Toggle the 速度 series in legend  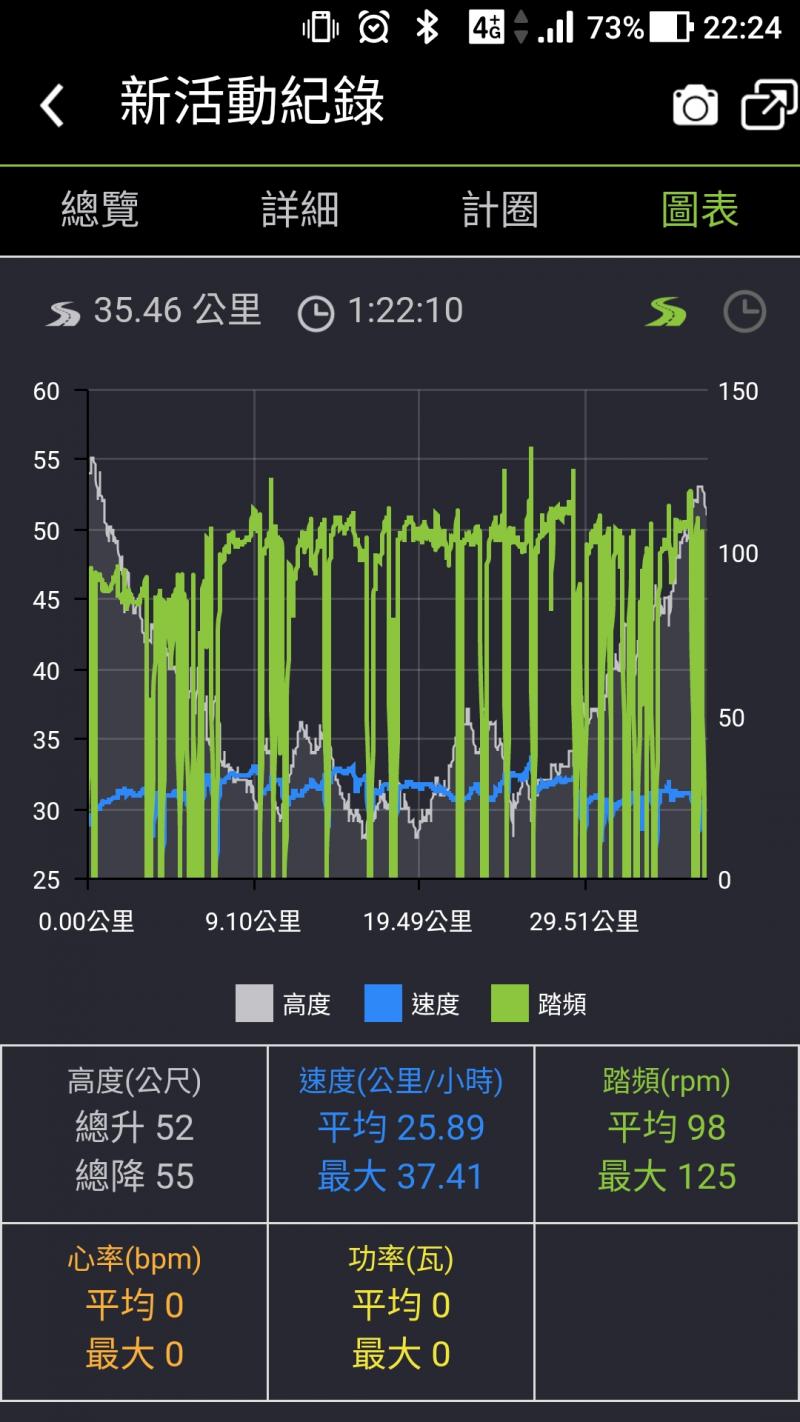point(412,1004)
